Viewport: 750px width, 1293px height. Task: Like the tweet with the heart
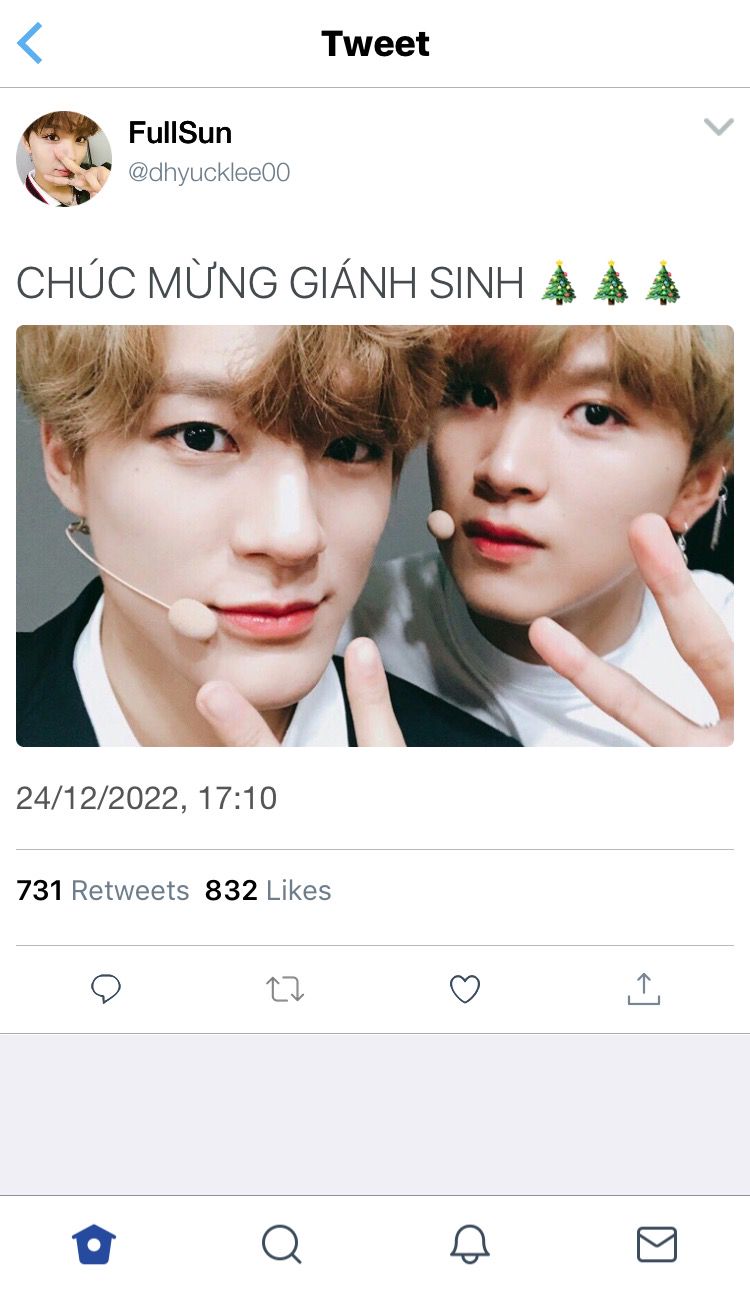465,989
